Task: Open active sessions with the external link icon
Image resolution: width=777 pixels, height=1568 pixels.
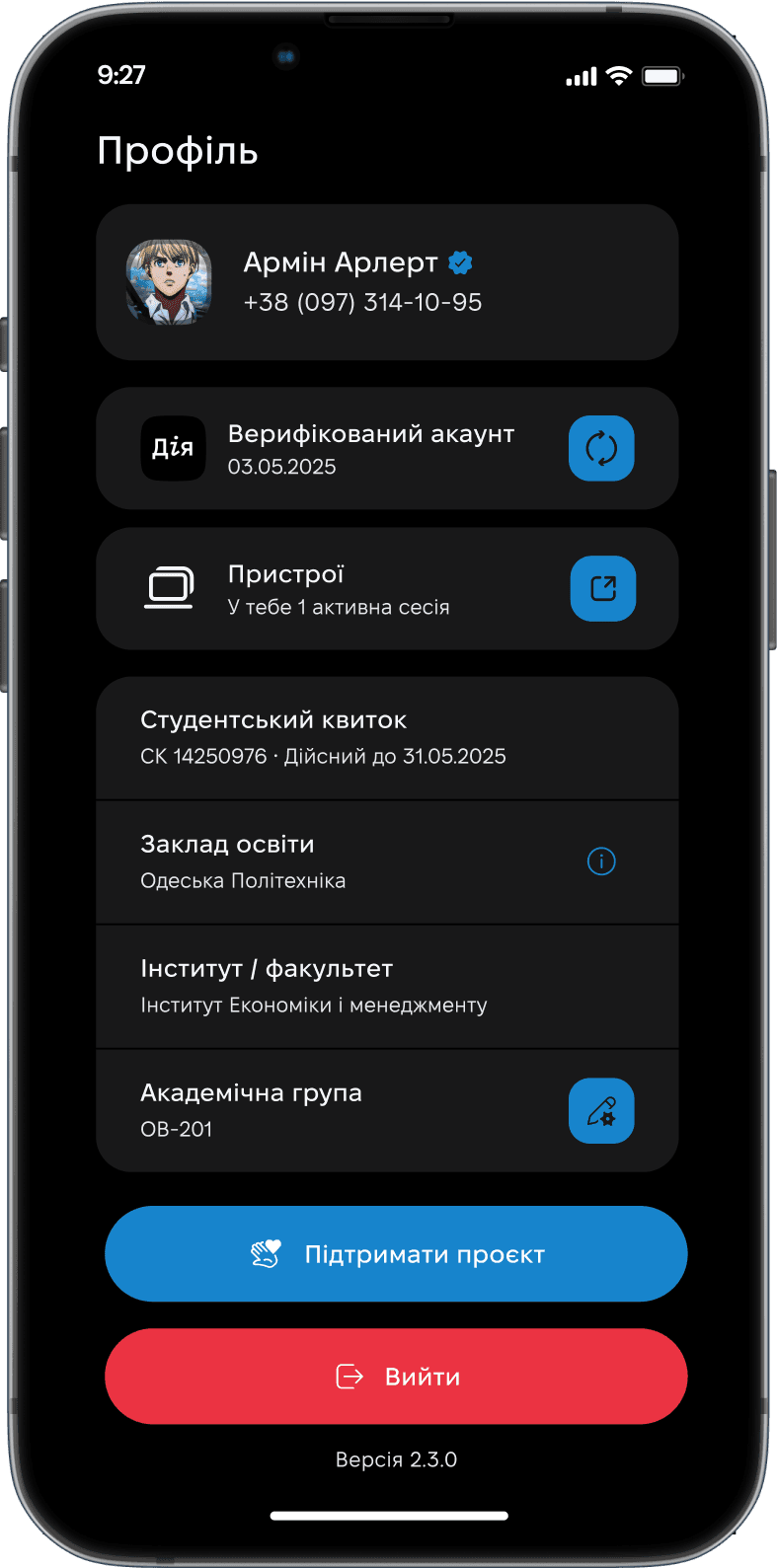Action: (602, 588)
